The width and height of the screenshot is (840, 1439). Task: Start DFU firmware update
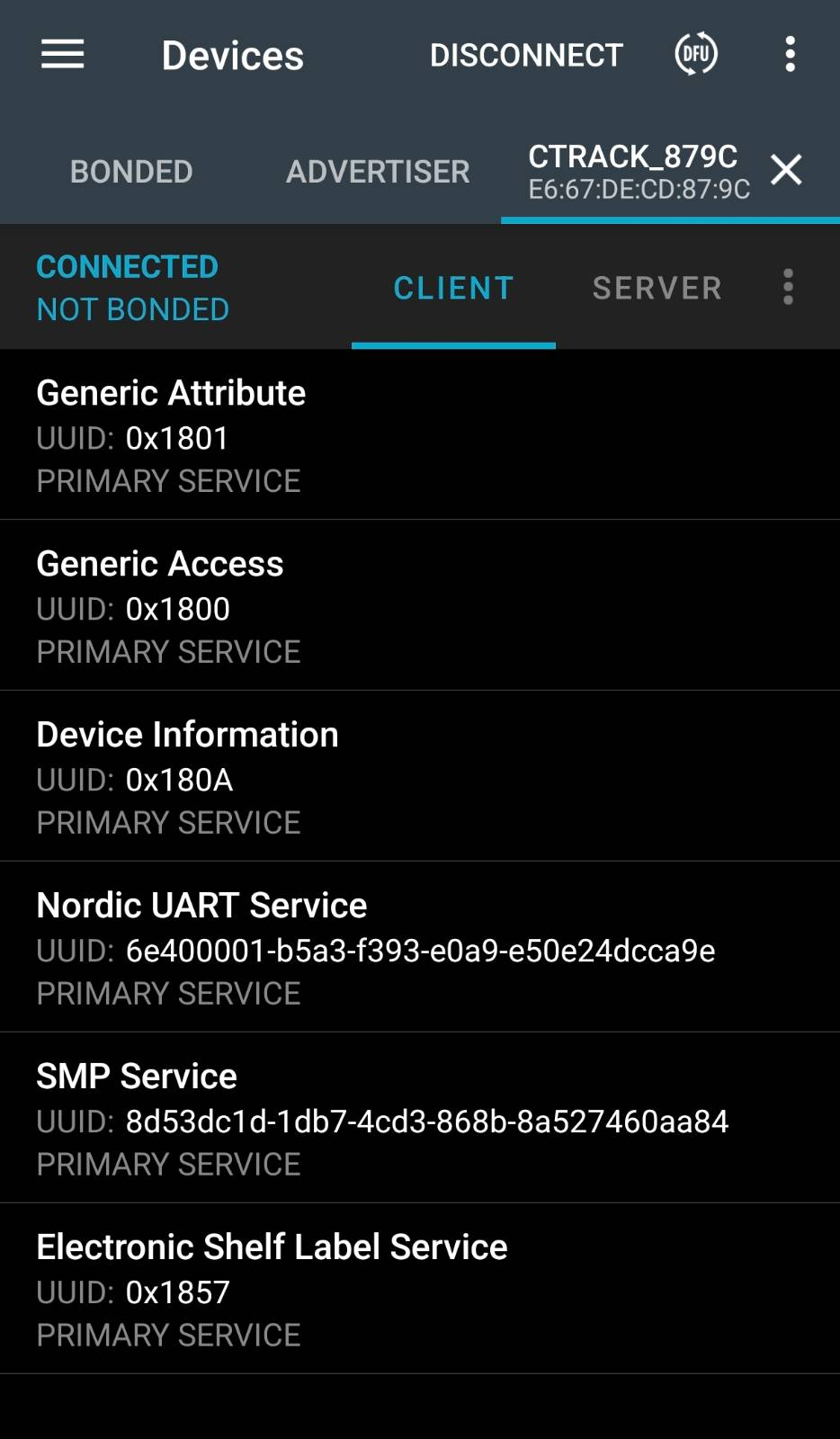click(696, 54)
